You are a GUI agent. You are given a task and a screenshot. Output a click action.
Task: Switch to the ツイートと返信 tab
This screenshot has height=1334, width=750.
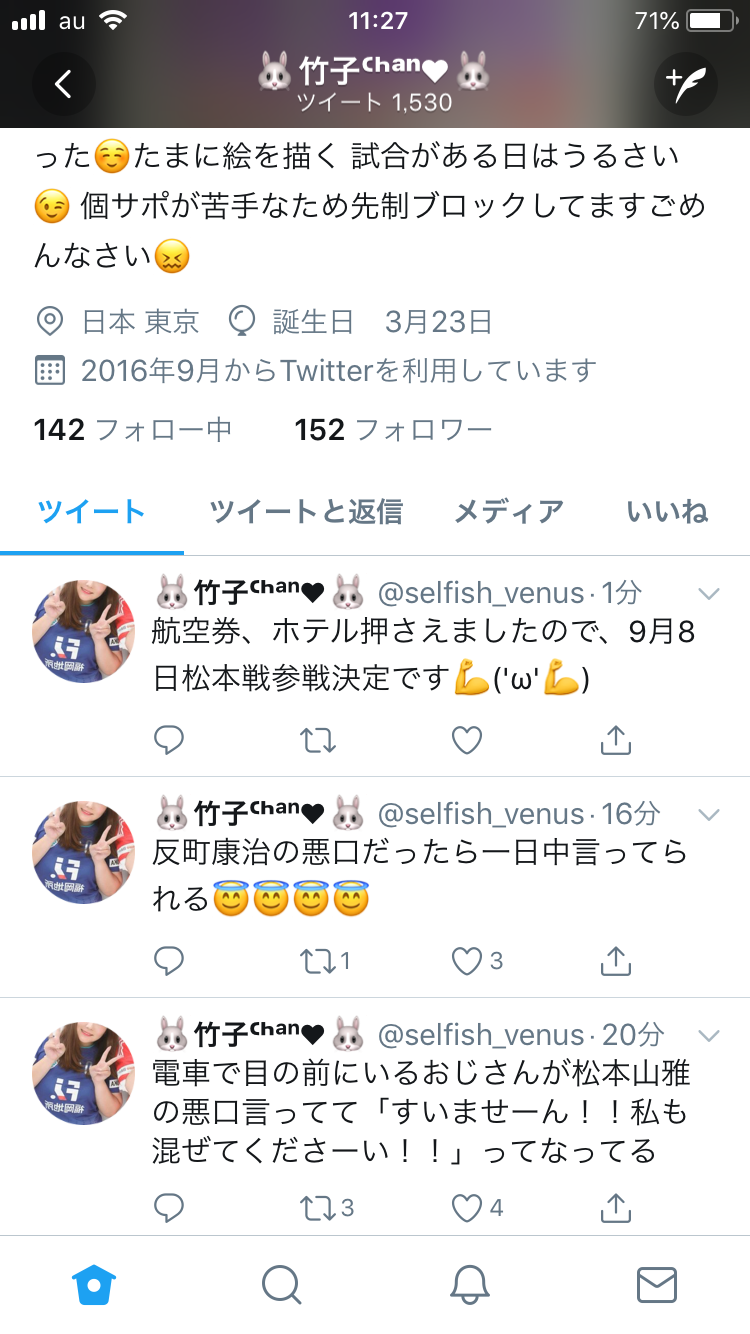(306, 512)
